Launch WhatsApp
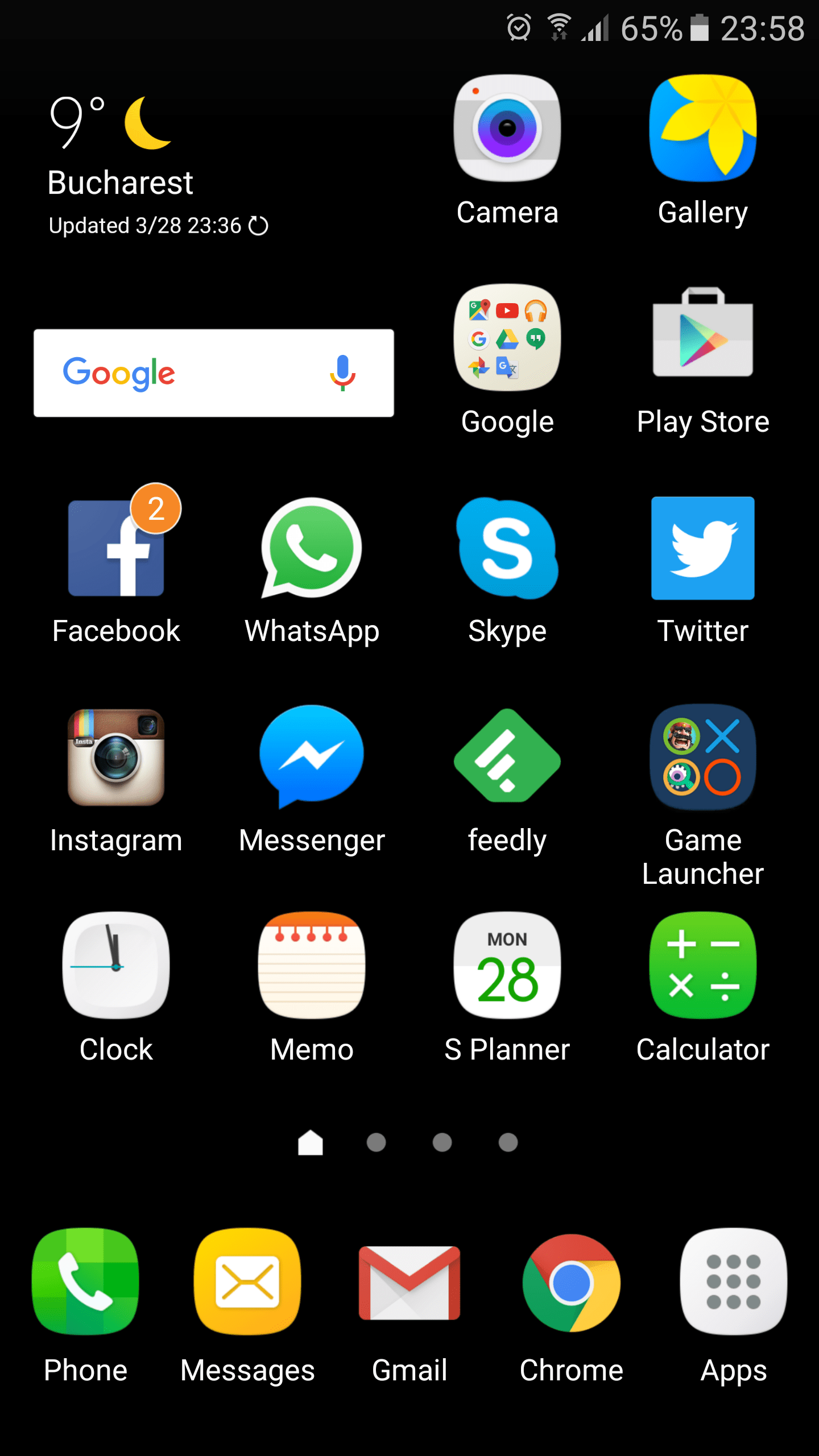This screenshot has height=1456, width=819. click(312, 548)
